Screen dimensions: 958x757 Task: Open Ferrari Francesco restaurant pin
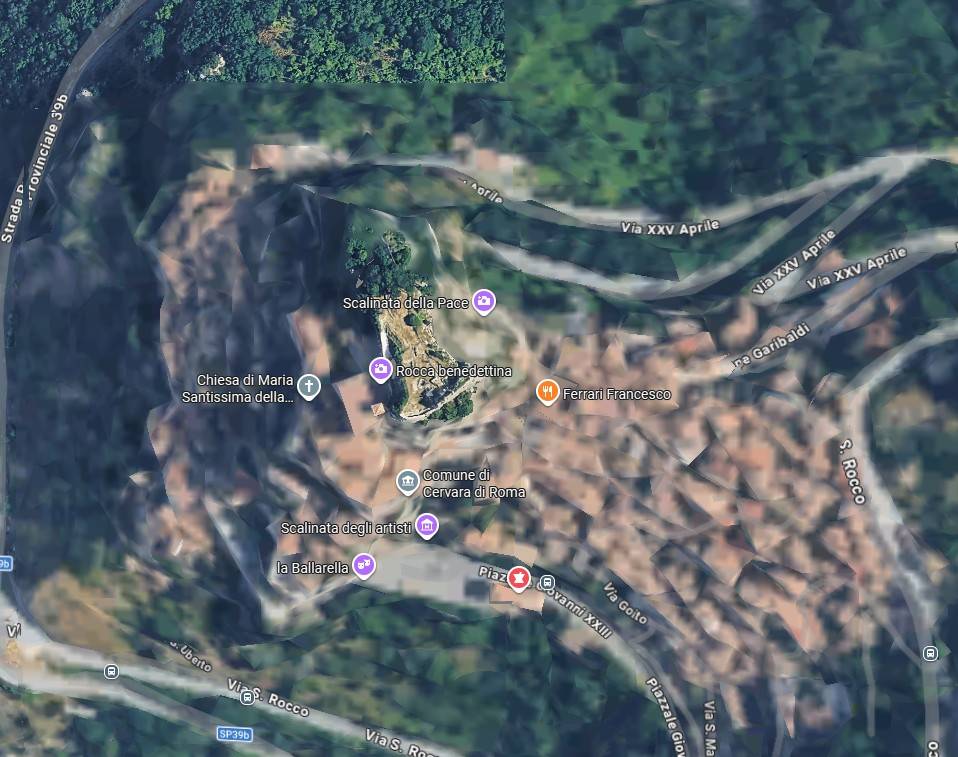[547, 391]
